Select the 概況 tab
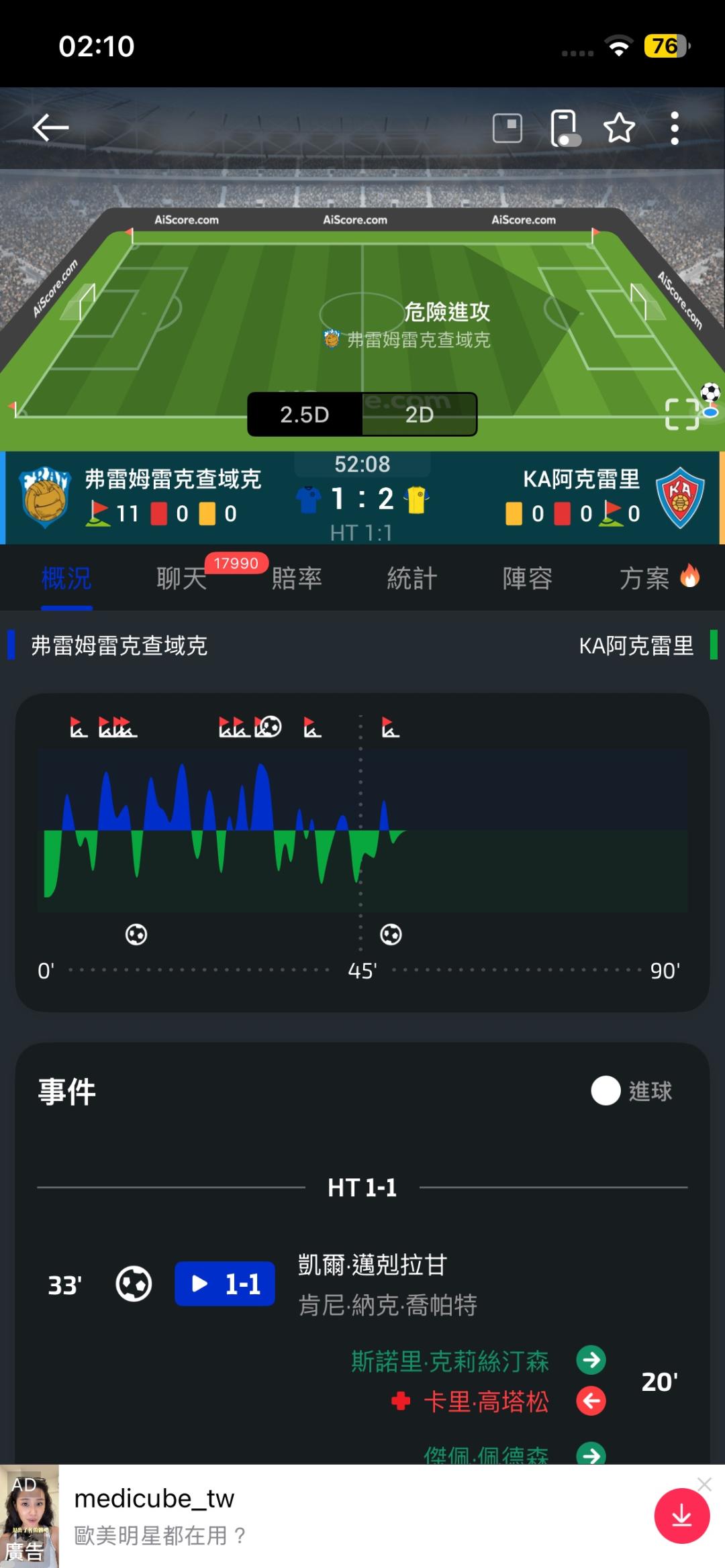The height and width of the screenshot is (1568, 725). 66,578
